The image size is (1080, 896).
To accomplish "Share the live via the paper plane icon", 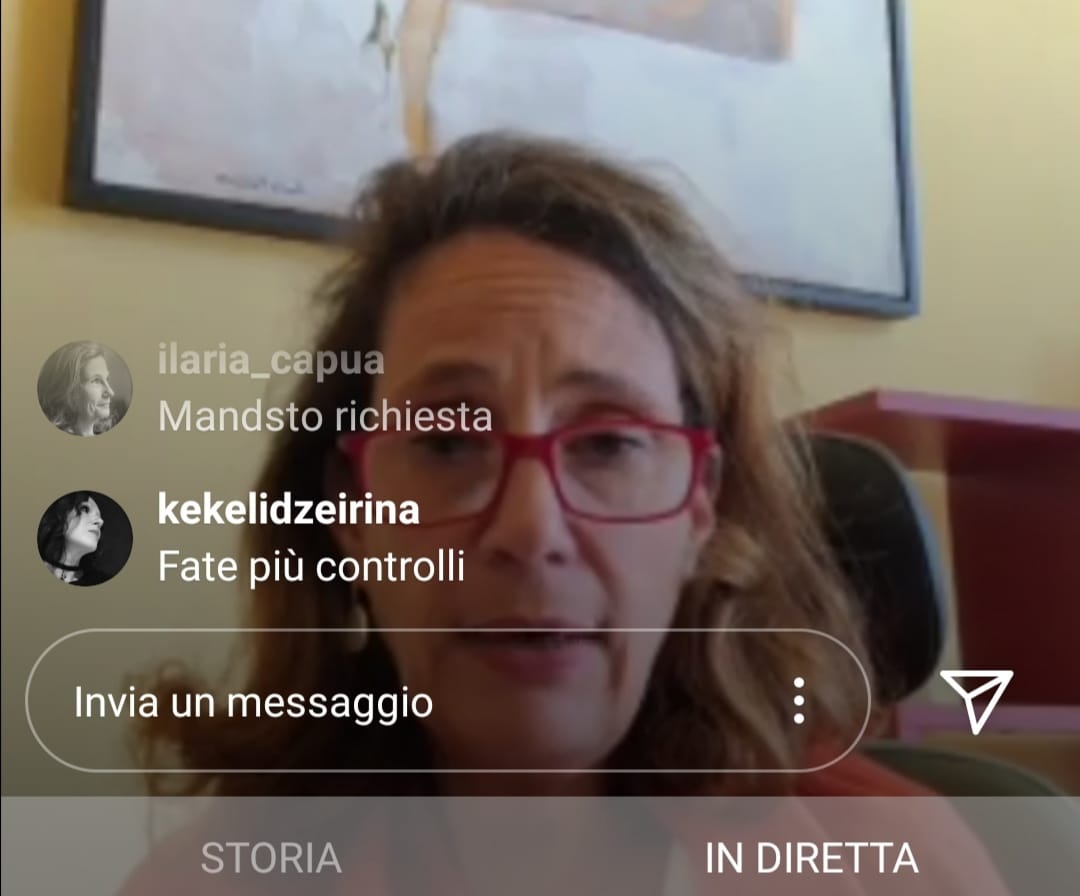I will tap(976, 699).
